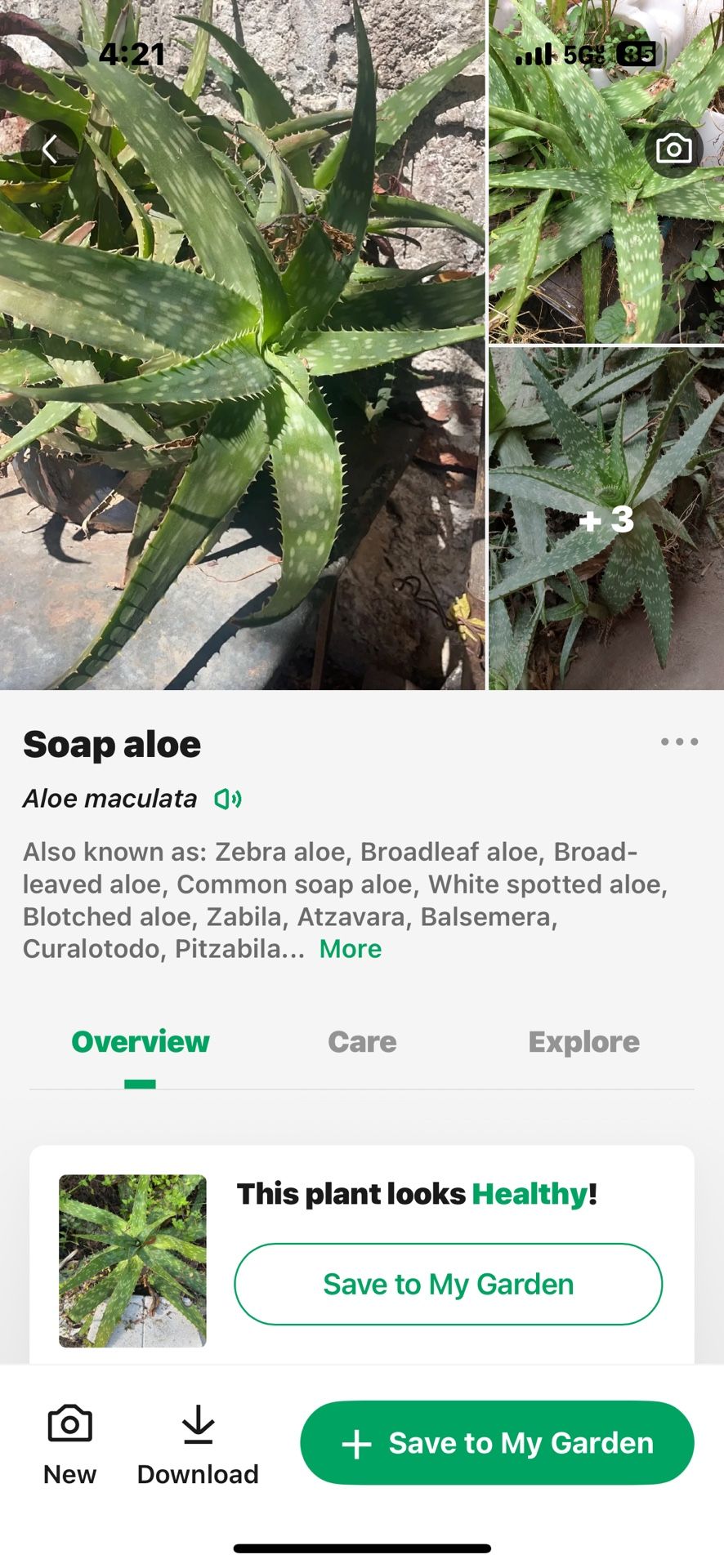The height and width of the screenshot is (1568, 724).
Task: Go back using the top-left arrow
Action: [50, 149]
